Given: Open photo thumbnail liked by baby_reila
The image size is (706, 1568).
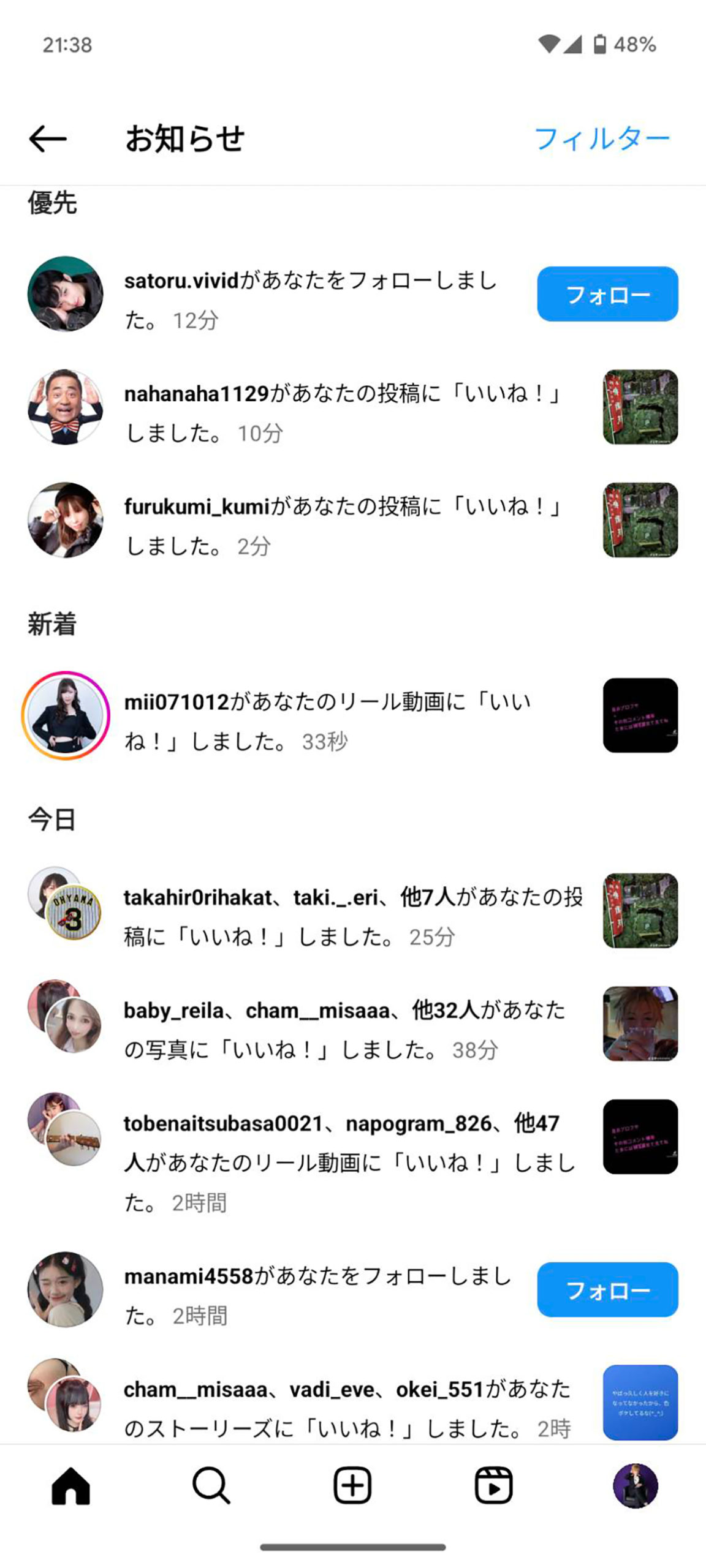Looking at the screenshot, I should [640, 1023].
